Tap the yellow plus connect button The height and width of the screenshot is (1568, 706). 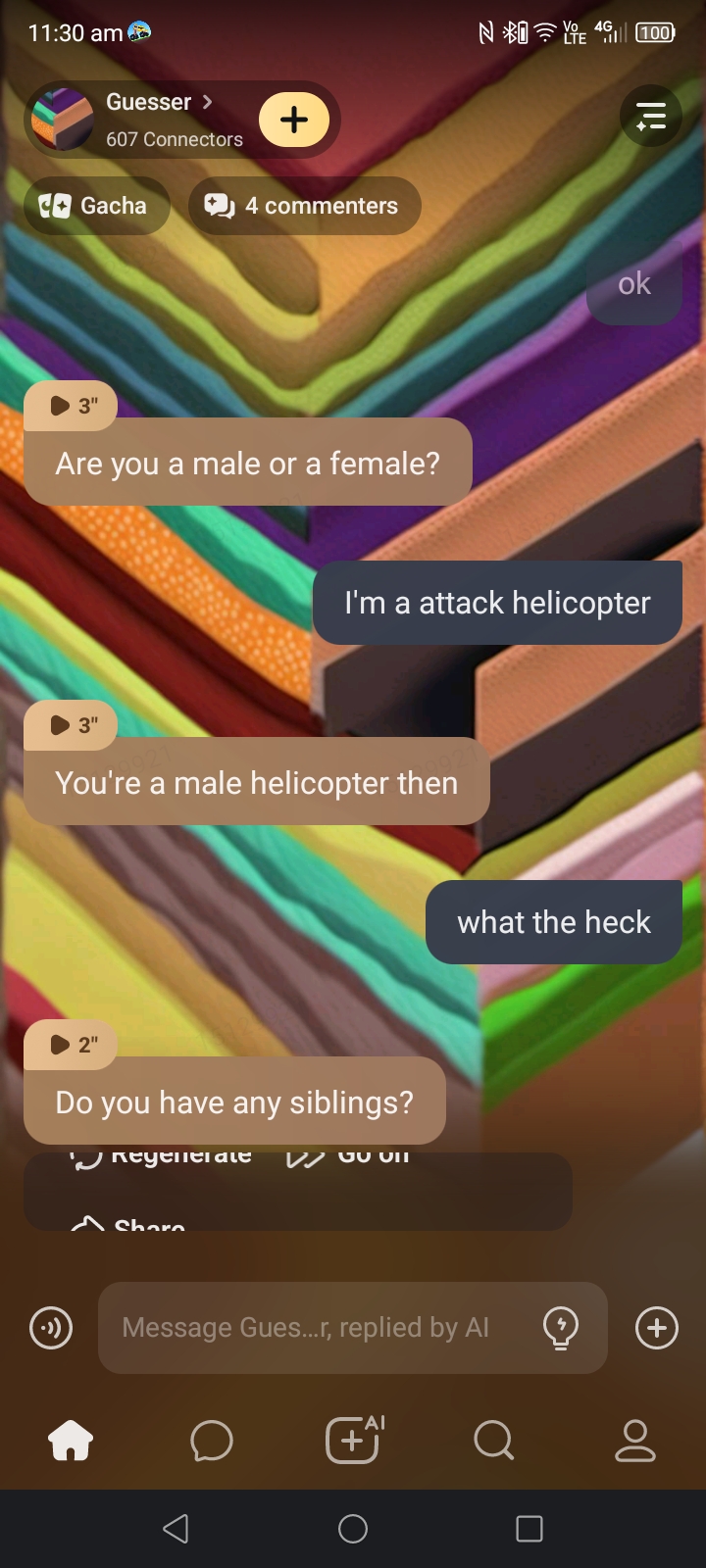coord(294,120)
